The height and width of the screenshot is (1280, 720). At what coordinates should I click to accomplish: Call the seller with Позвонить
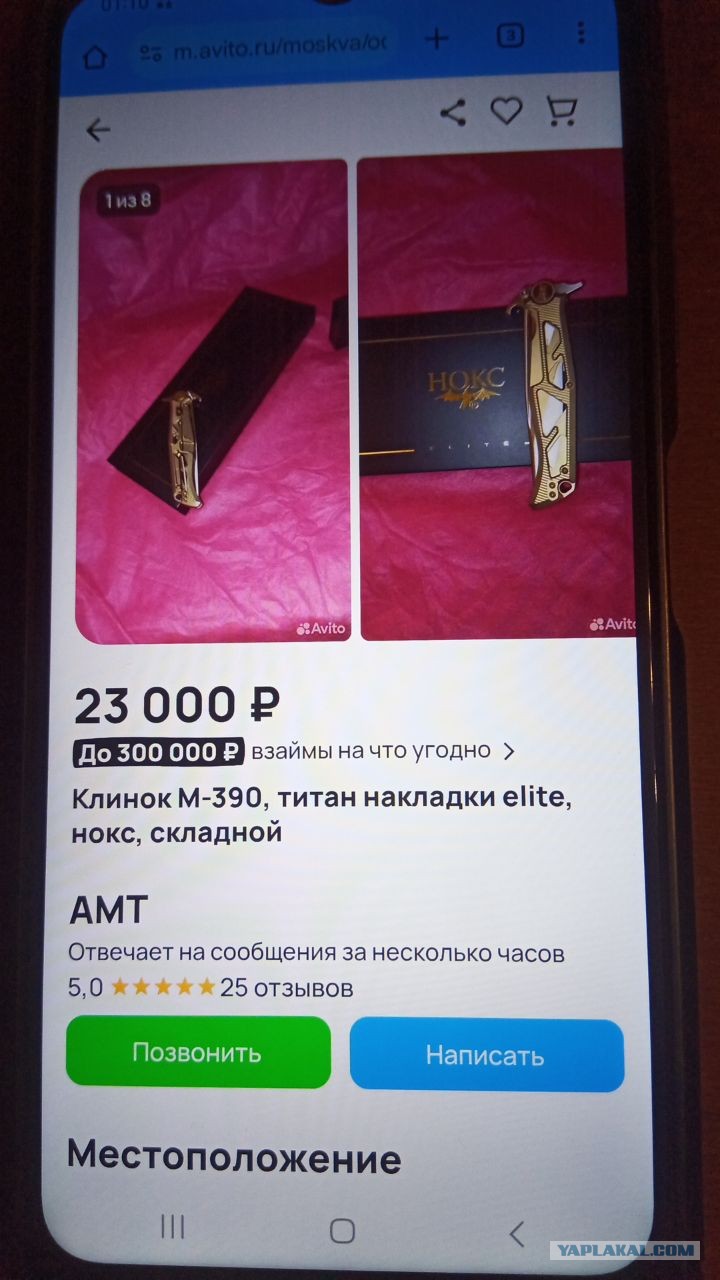(x=197, y=1052)
